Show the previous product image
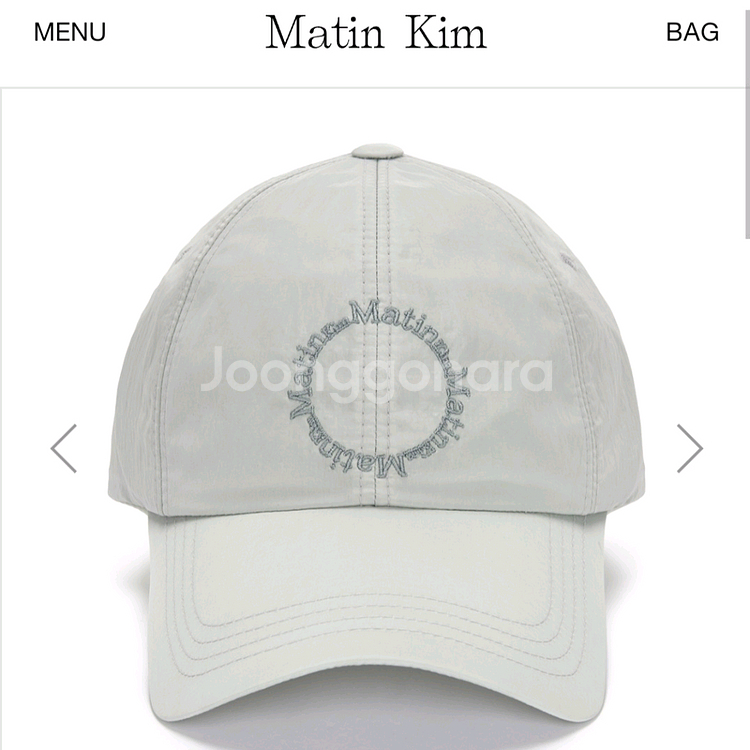Viewport: 750px width, 750px height. pyautogui.click(x=64, y=448)
